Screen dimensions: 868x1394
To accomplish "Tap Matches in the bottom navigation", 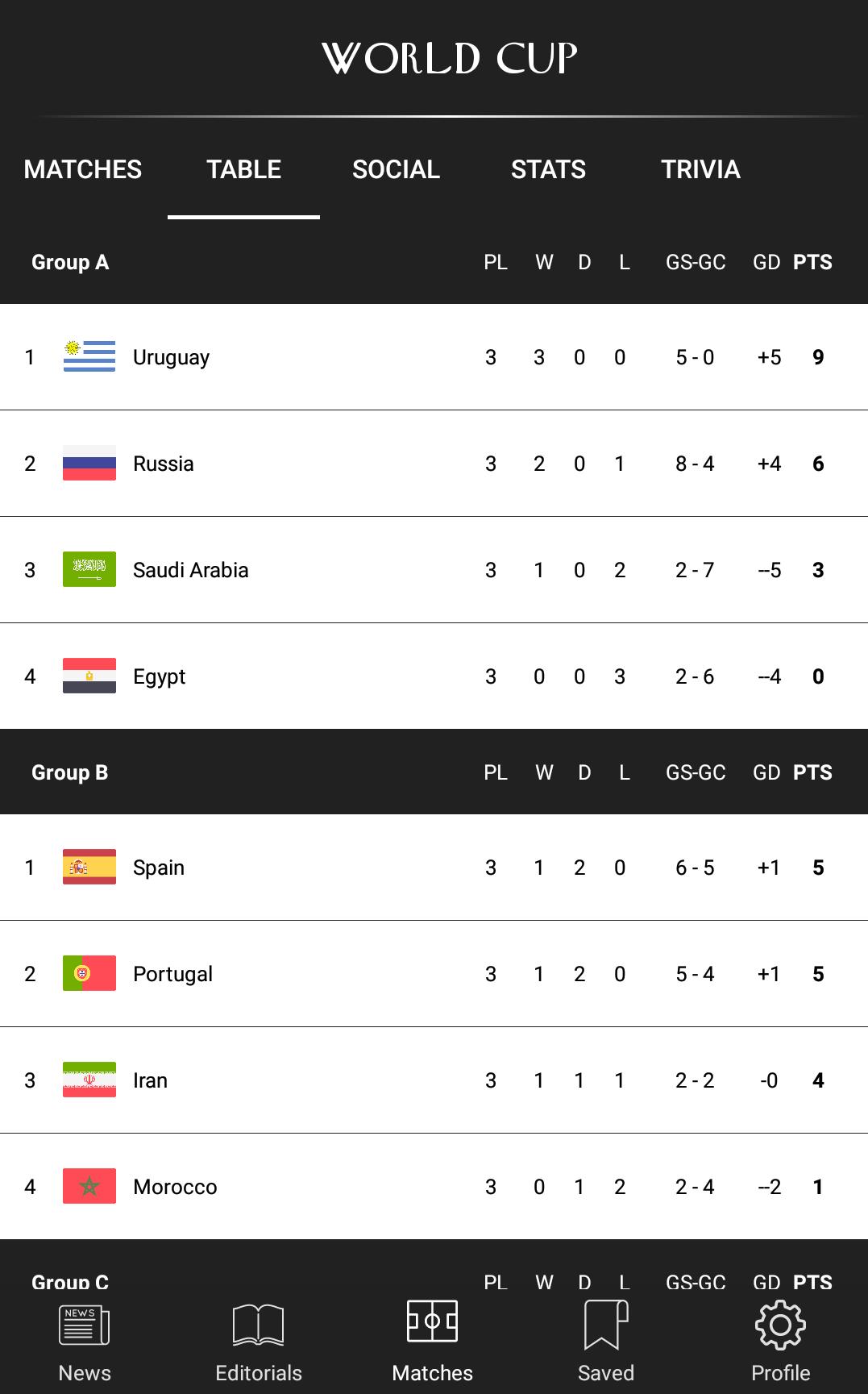I will 432,1341.
